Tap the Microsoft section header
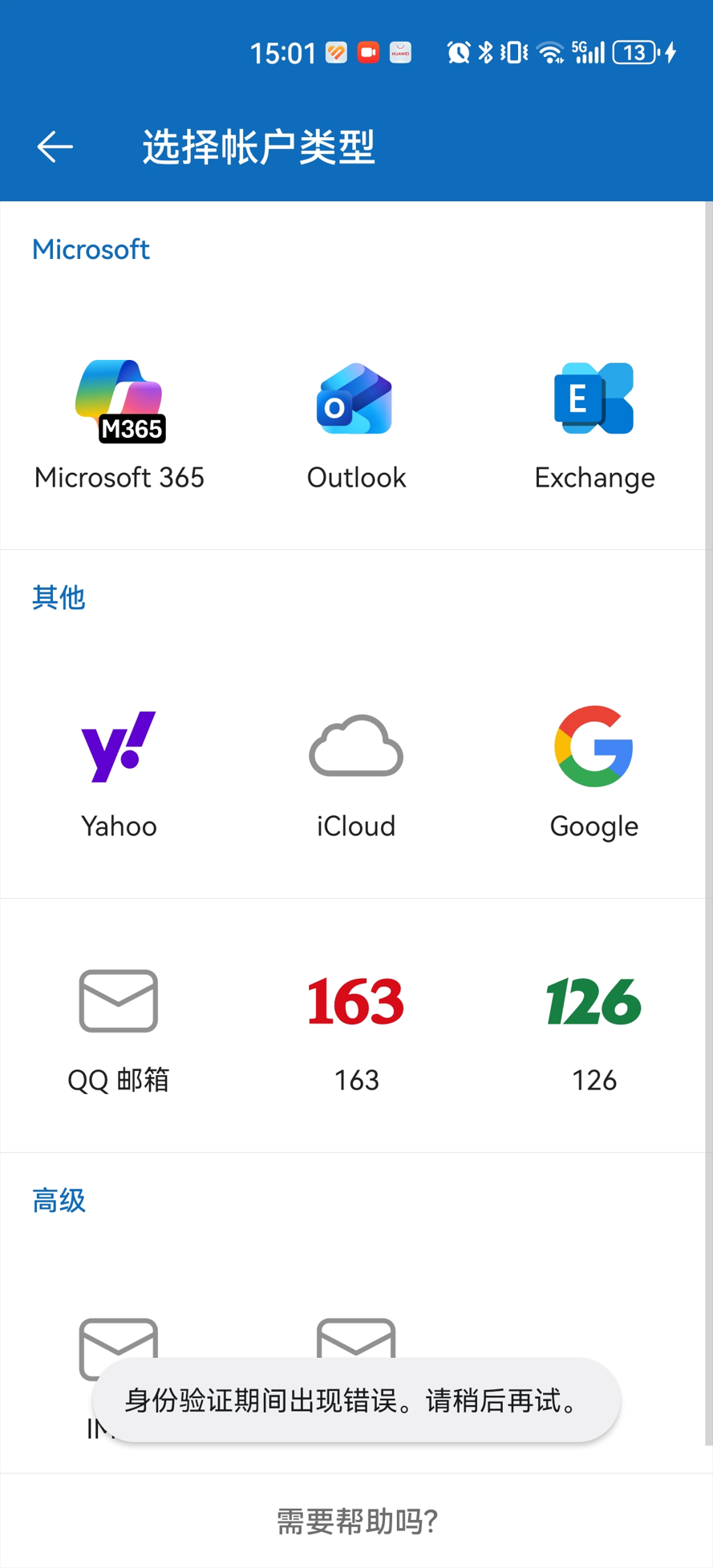Screen dimensions: 713x1568 point(90,249)
